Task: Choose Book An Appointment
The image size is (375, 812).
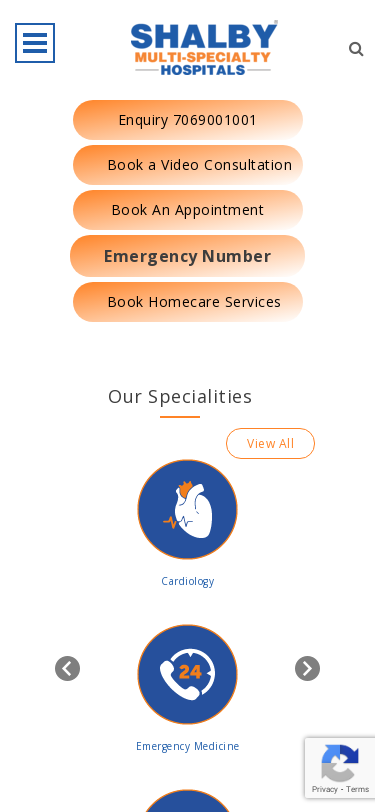Action: click(188, 210)
